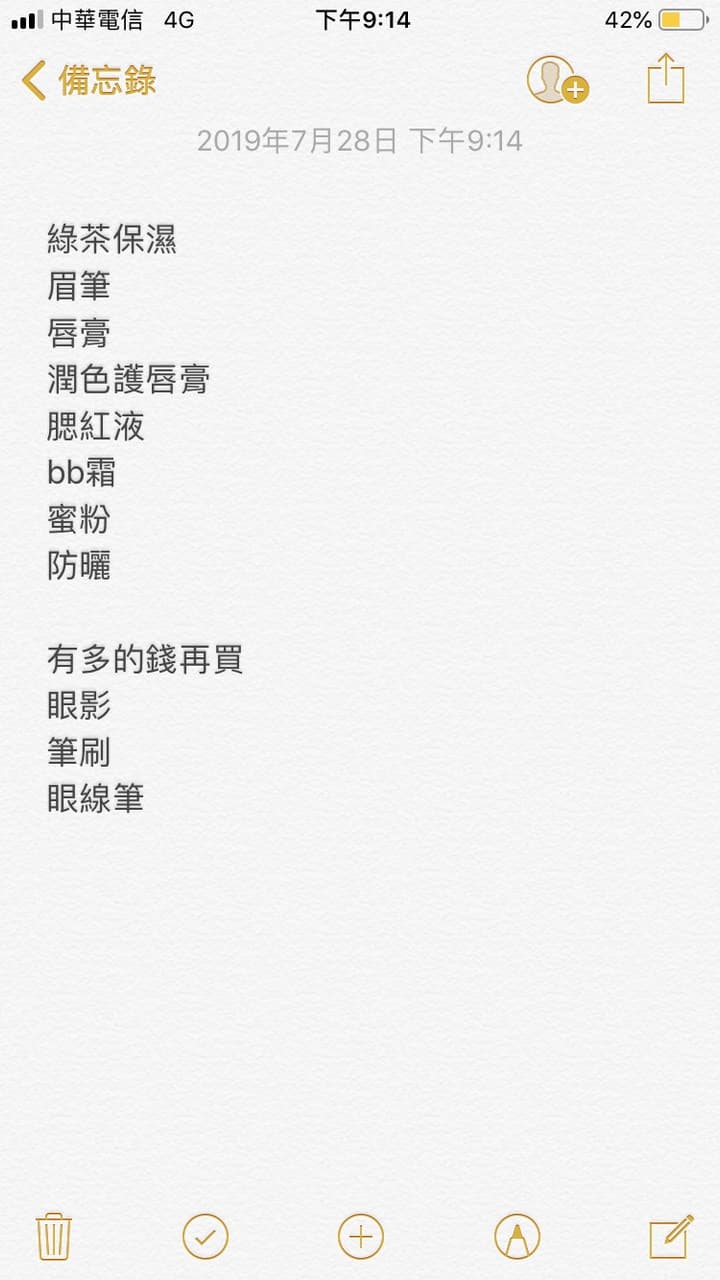Insert a checklist with checkmark icon
Screen dimensions: 720x1280
coord(205,1237)
